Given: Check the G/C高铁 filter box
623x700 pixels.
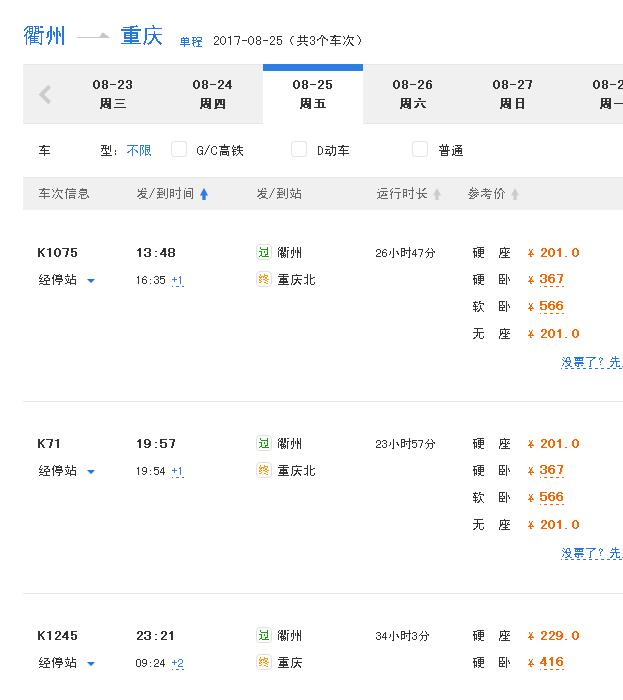Looking at the screenshot, I should (179, 149).
